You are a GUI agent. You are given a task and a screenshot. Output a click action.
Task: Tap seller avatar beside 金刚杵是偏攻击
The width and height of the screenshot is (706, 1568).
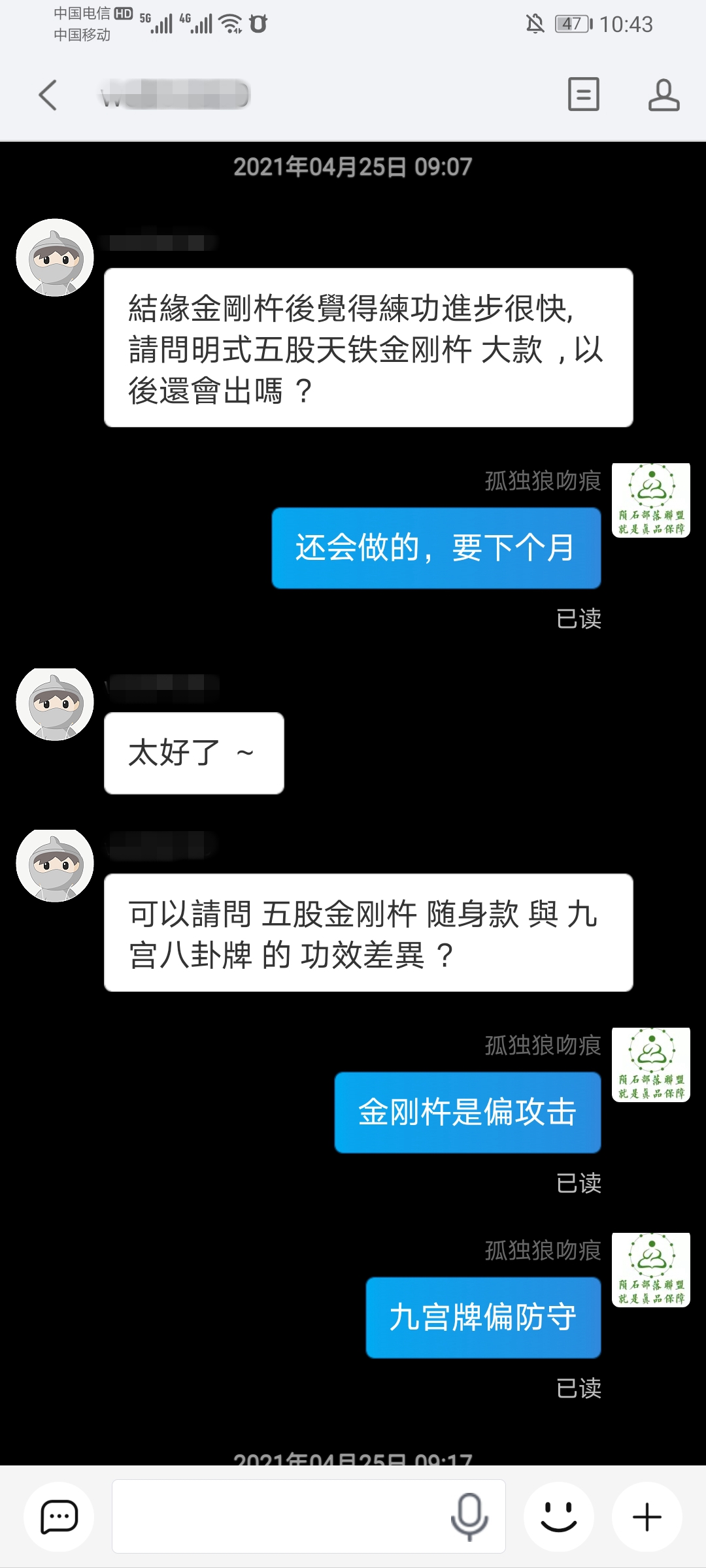click(x=651, y=1065)
